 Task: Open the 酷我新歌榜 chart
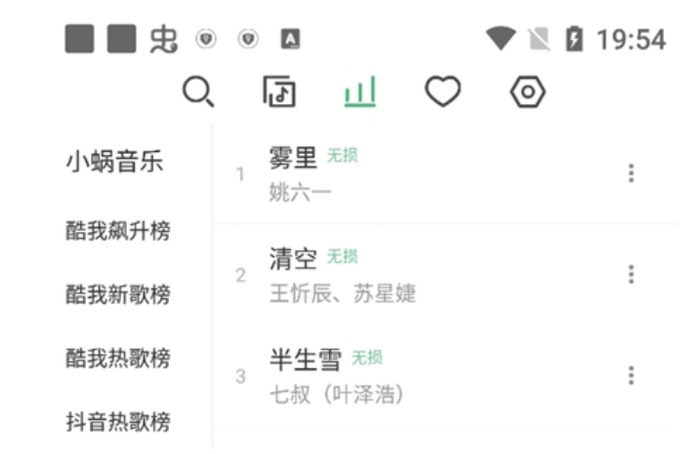118,295
